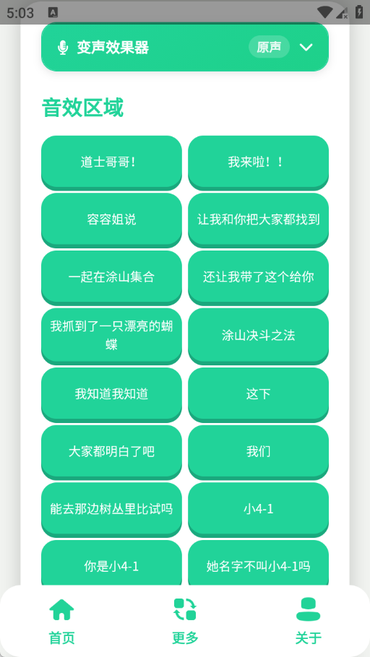Tap the 我们 sound button
This screenshot has width=370, height=657.
coord(258,452)
